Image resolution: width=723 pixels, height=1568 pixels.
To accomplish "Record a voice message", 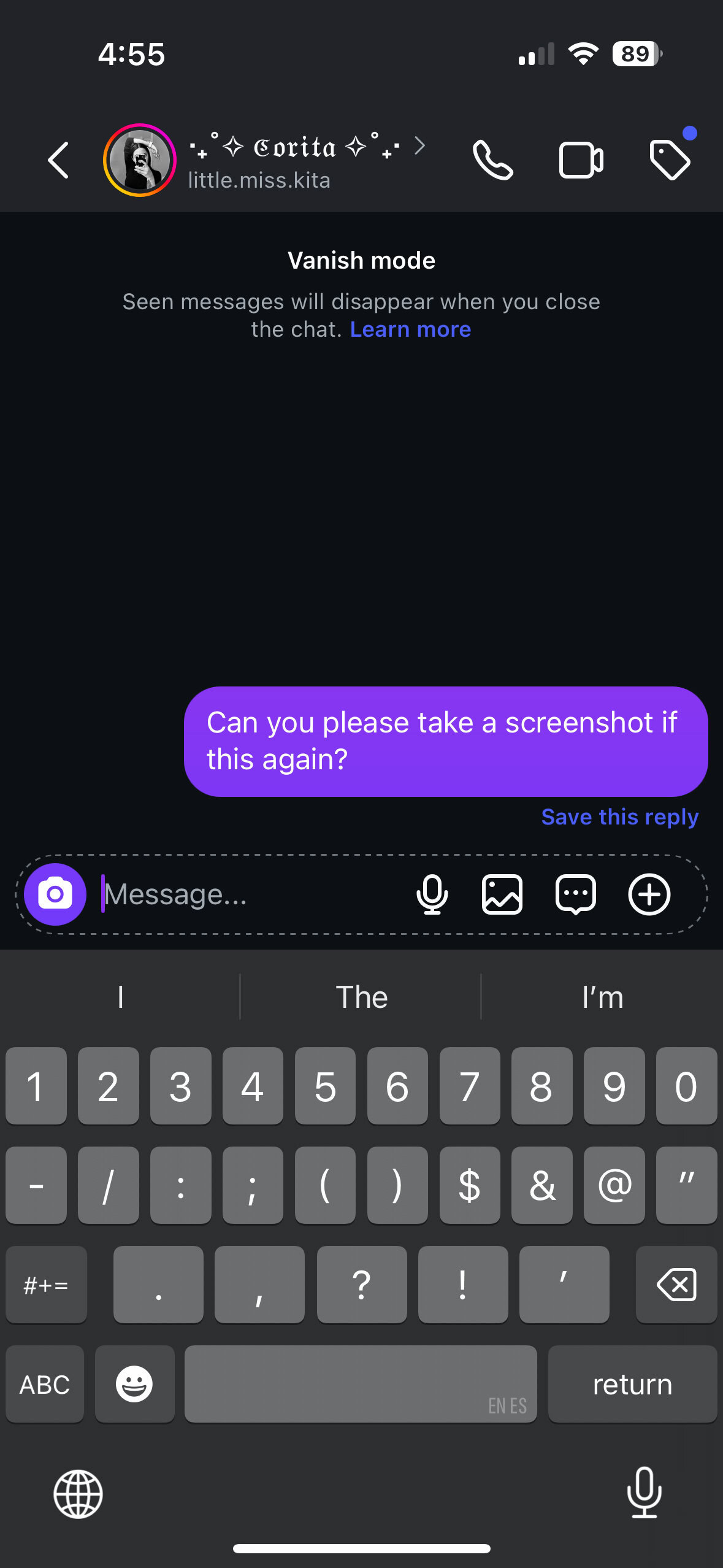I will pyautogui.click(x=432, y=894).
